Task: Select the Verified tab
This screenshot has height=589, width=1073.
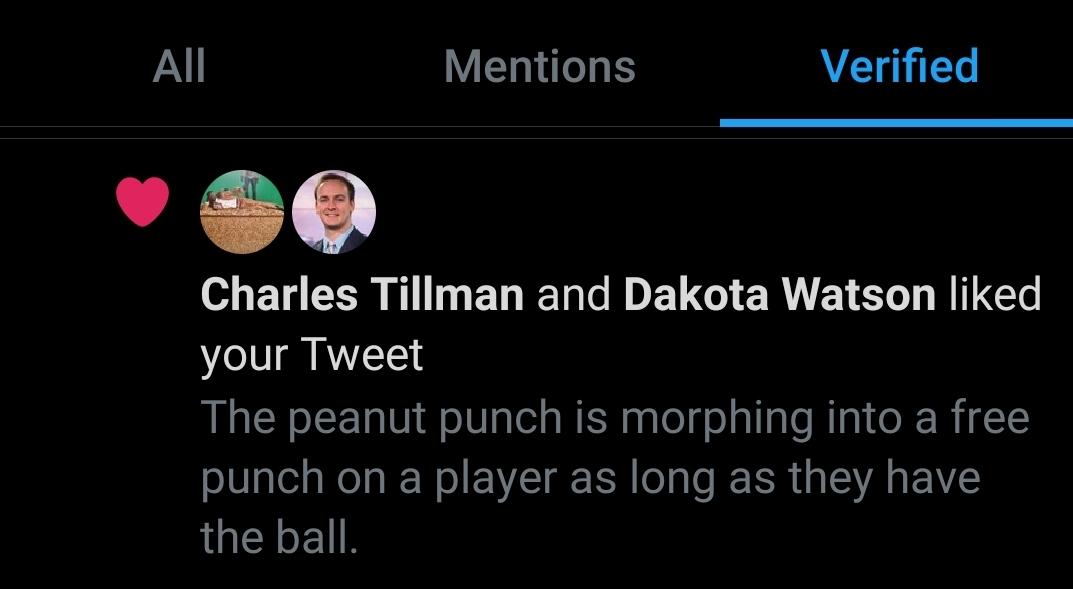Action: tap(898, 67)
